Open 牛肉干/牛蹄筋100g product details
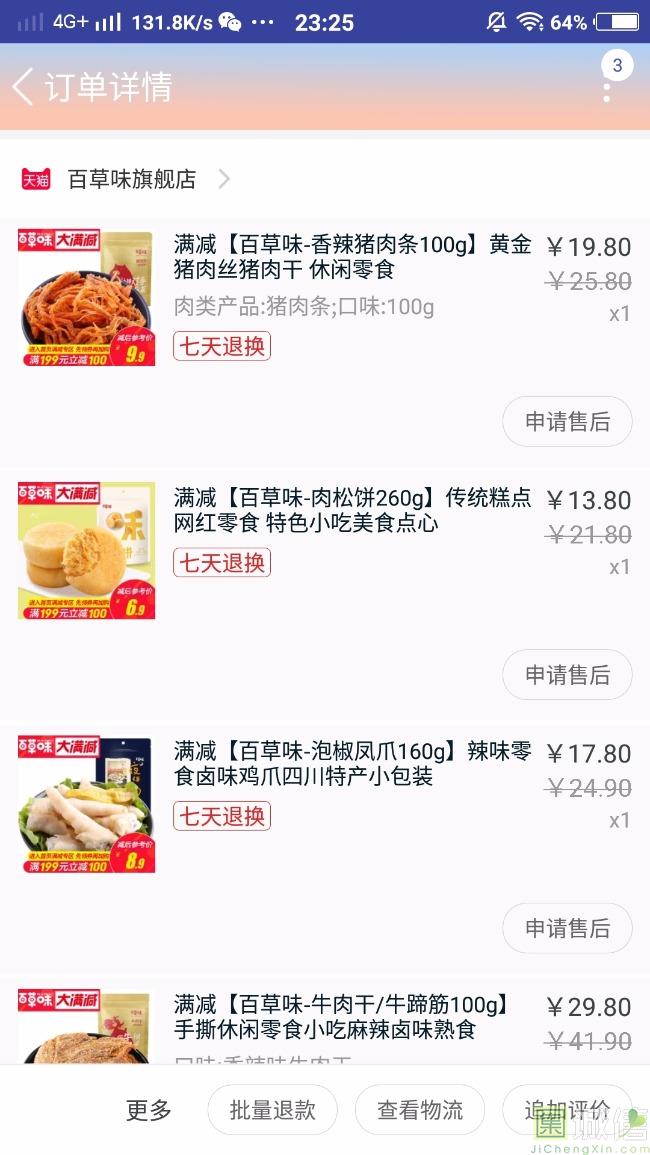Screen dimensions: 650x1155 click(x=340, y=1017)
